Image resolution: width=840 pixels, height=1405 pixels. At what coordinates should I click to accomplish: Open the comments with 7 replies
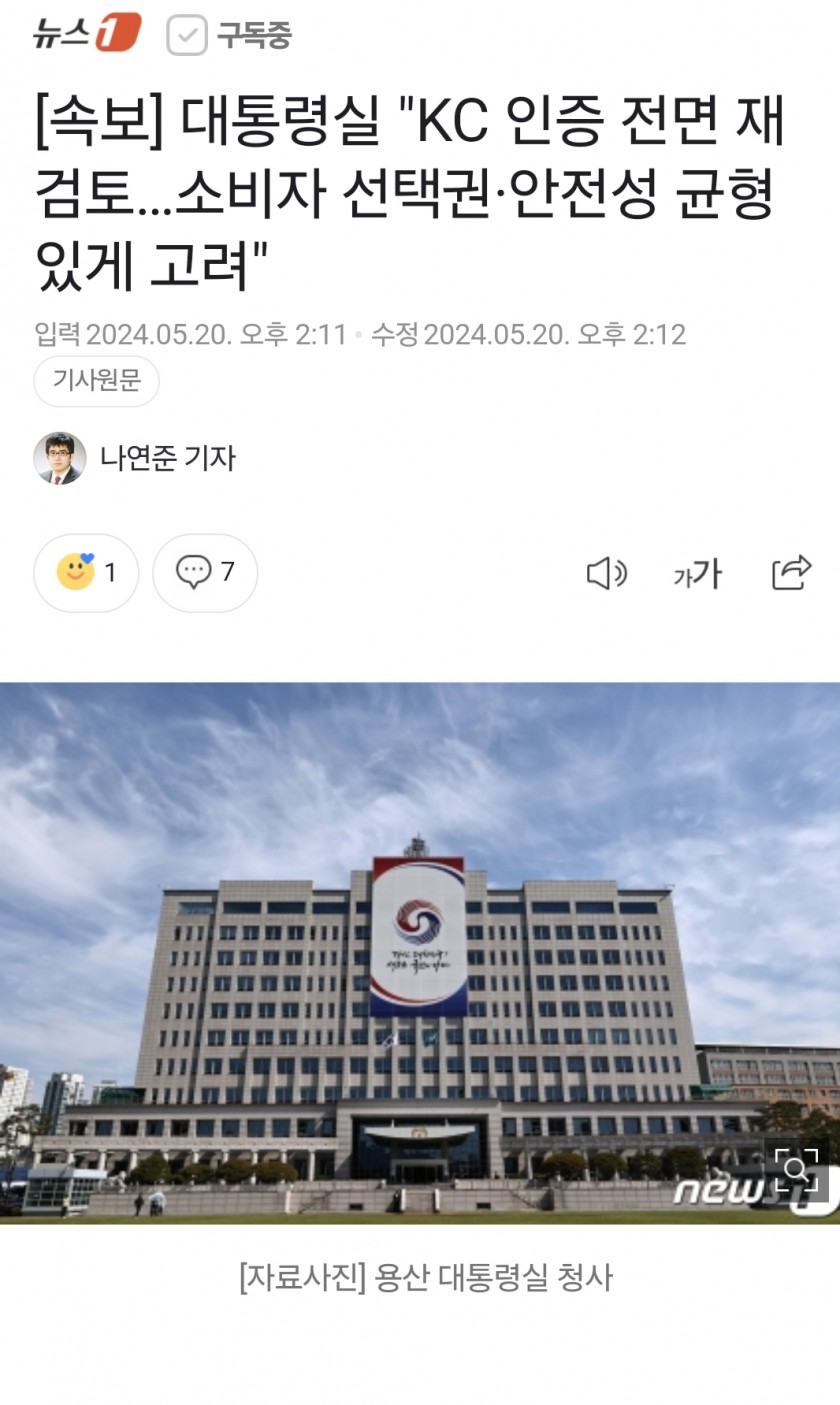[x=205, y=573]
